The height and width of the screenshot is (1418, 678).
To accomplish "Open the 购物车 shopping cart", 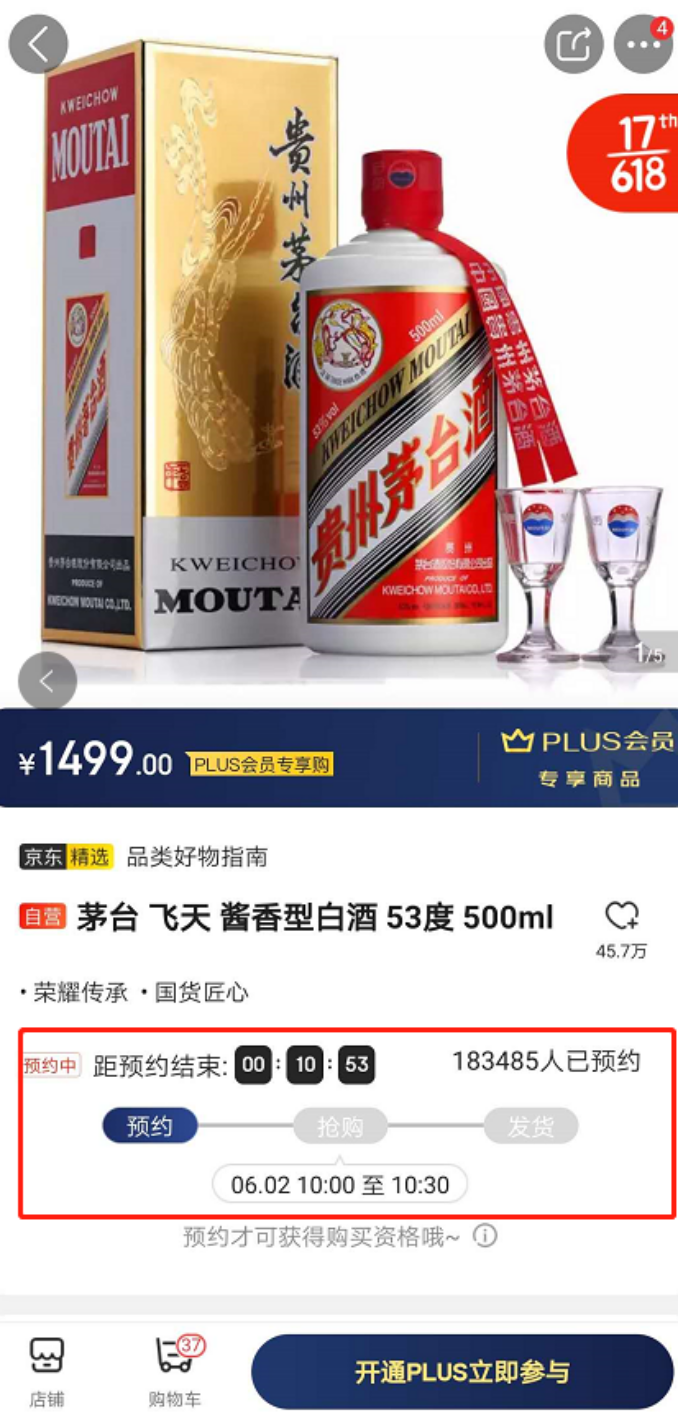I will click(x=175, y=1370).
